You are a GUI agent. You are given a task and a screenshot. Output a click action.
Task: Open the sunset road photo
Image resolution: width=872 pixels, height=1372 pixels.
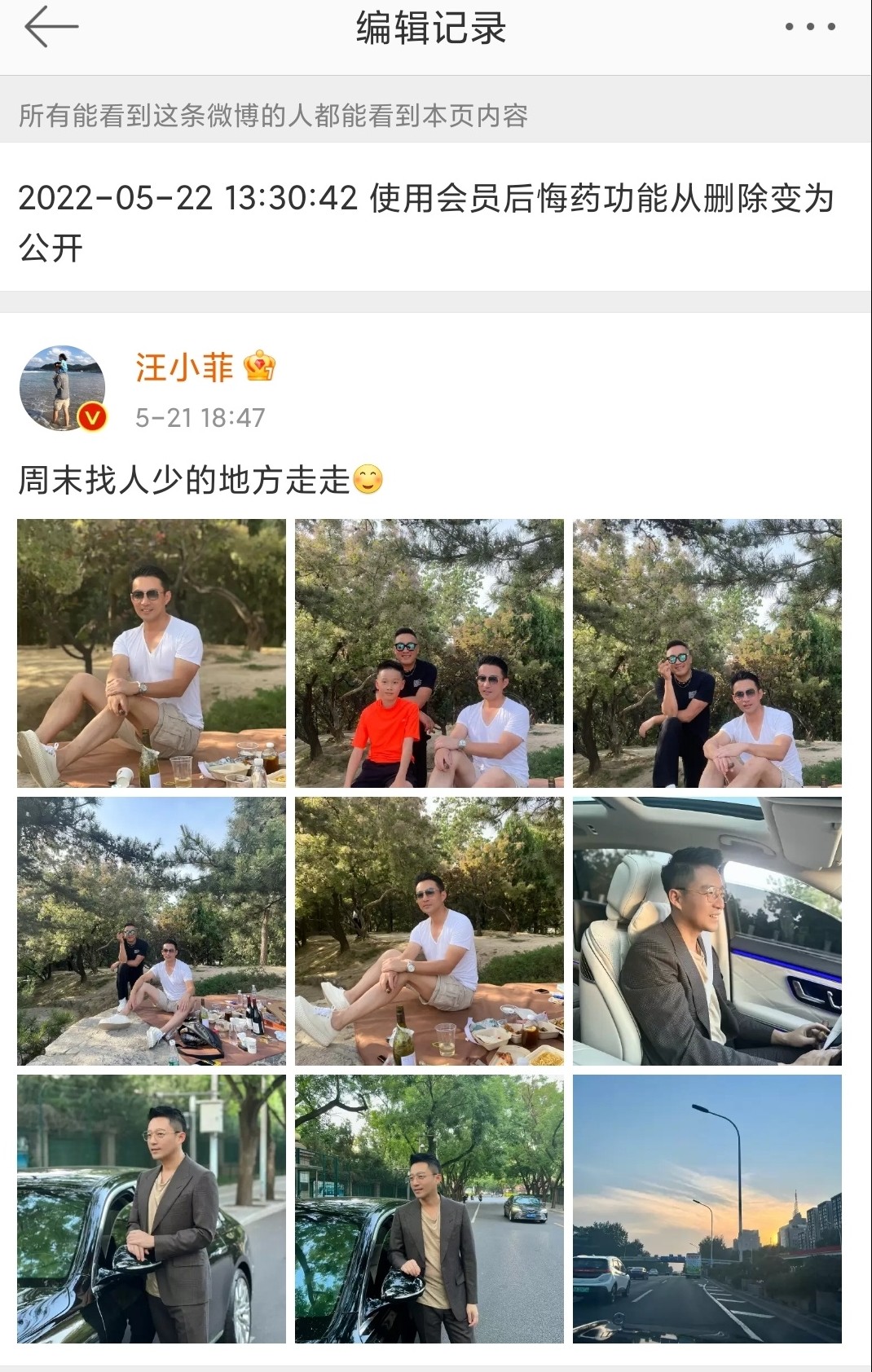707,1209
